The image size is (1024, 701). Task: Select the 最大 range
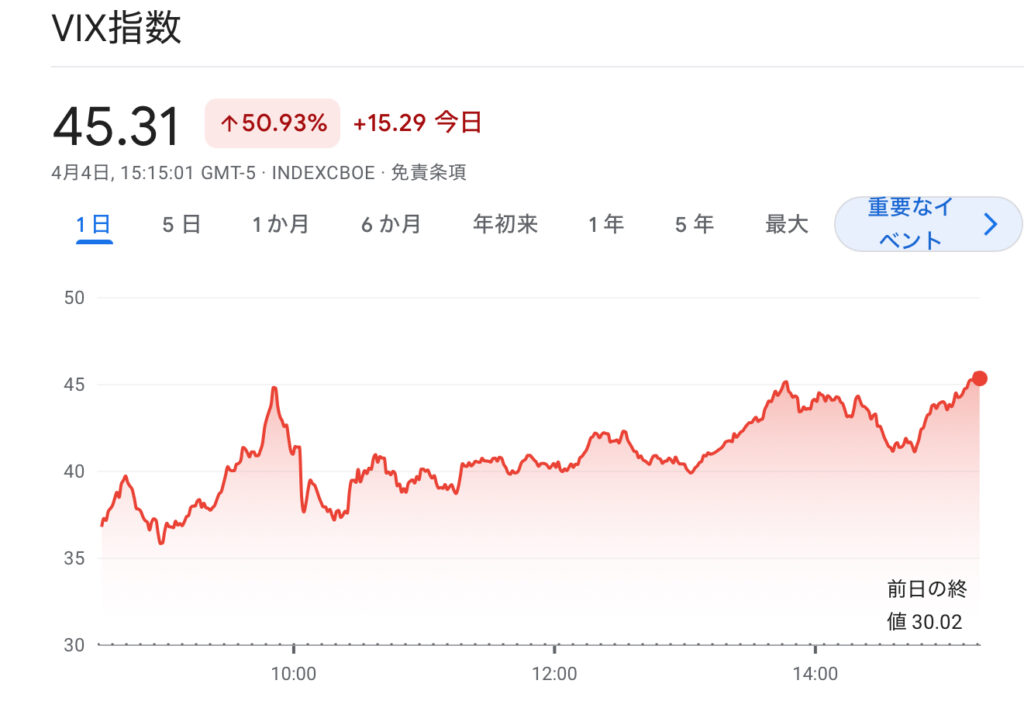(x=786, y=225)
